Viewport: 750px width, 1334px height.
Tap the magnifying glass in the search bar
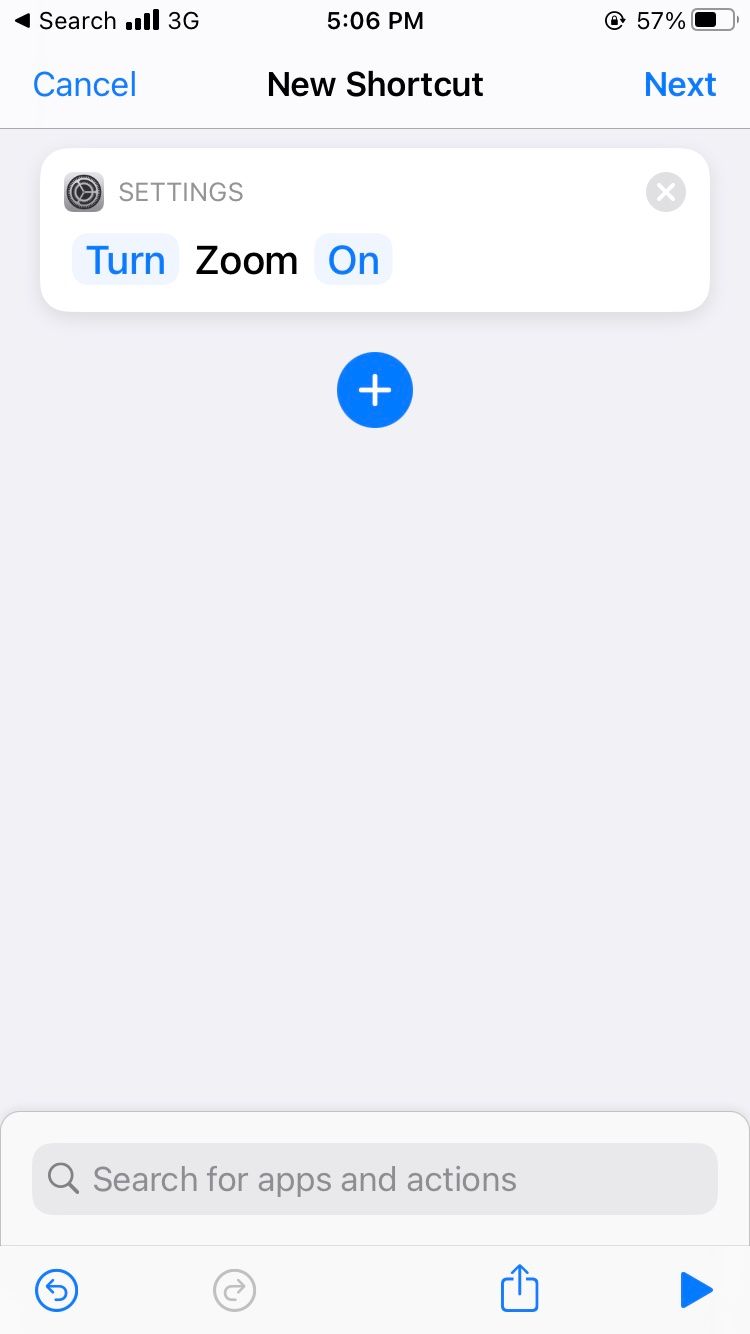pos(63,1178)
